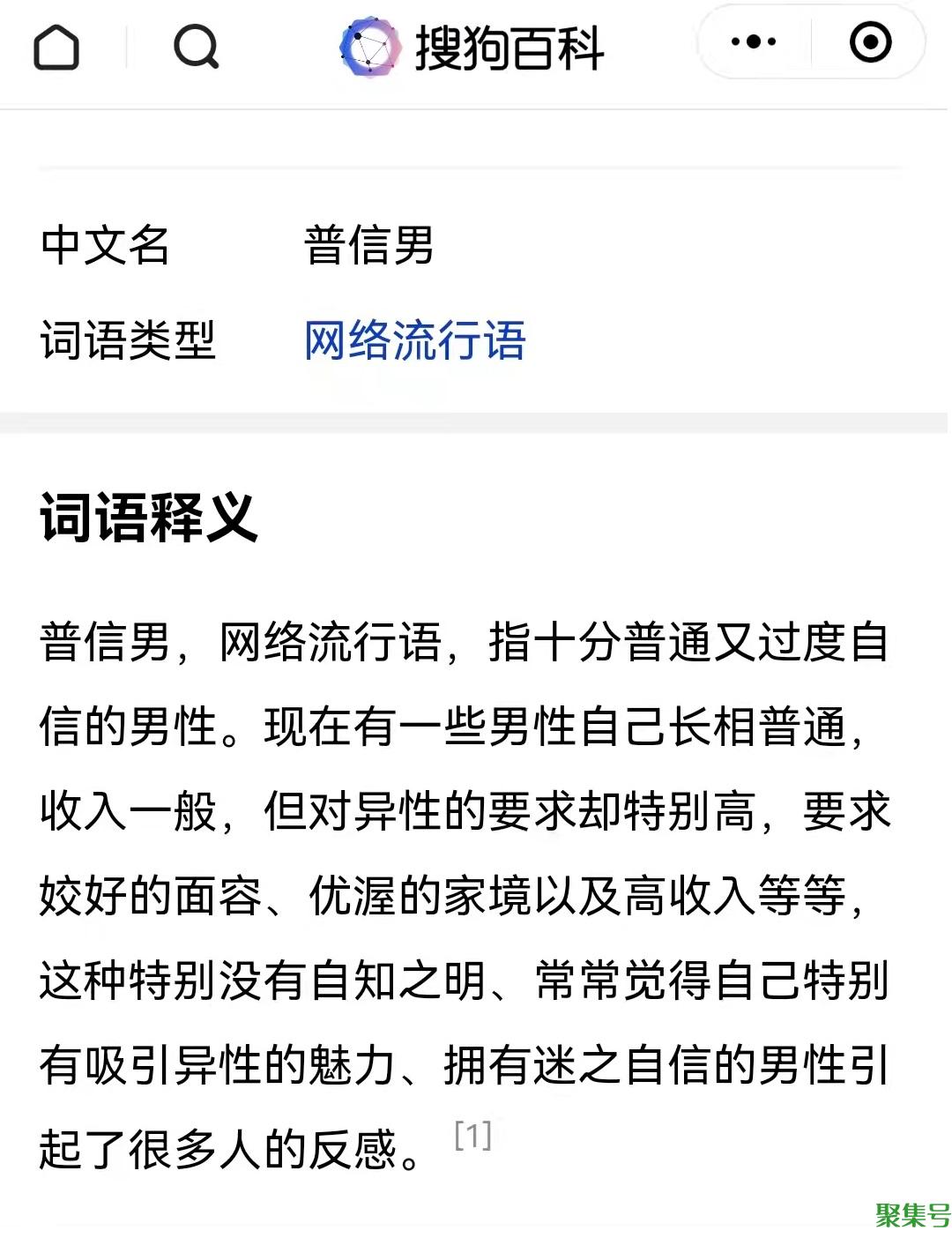Open the 网络流行语 link
This screenshot has width=952, height=1238.
click(414, 340)
